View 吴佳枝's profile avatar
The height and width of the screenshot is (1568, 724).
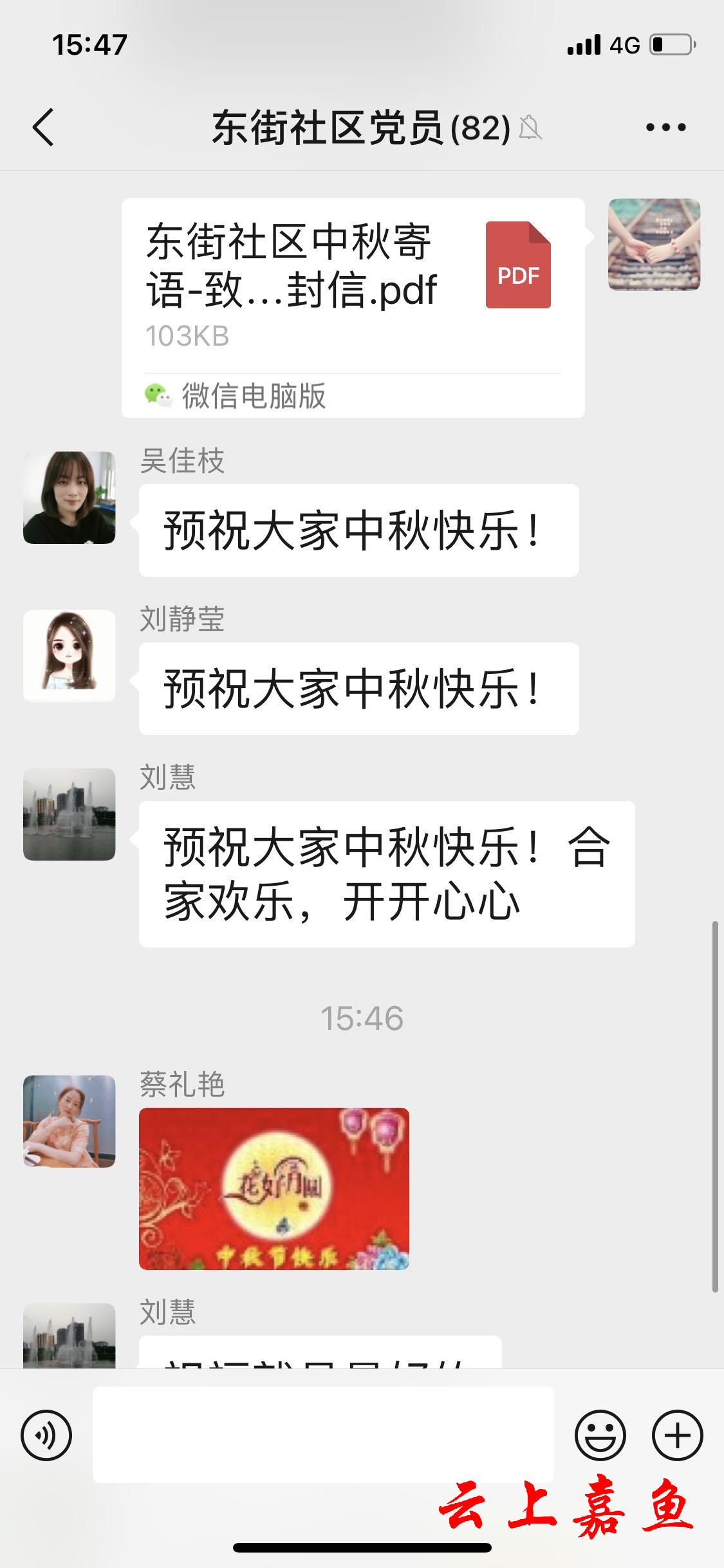point(70,498)
